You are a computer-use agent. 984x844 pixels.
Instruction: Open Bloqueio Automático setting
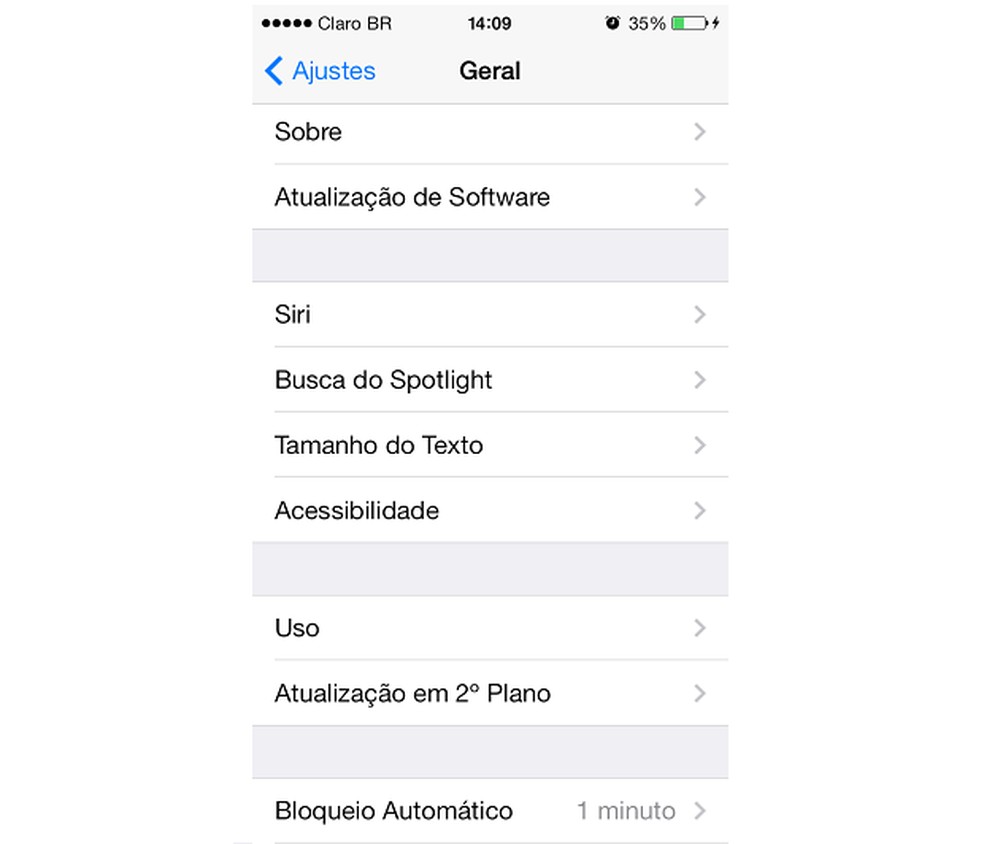(490, 810)
